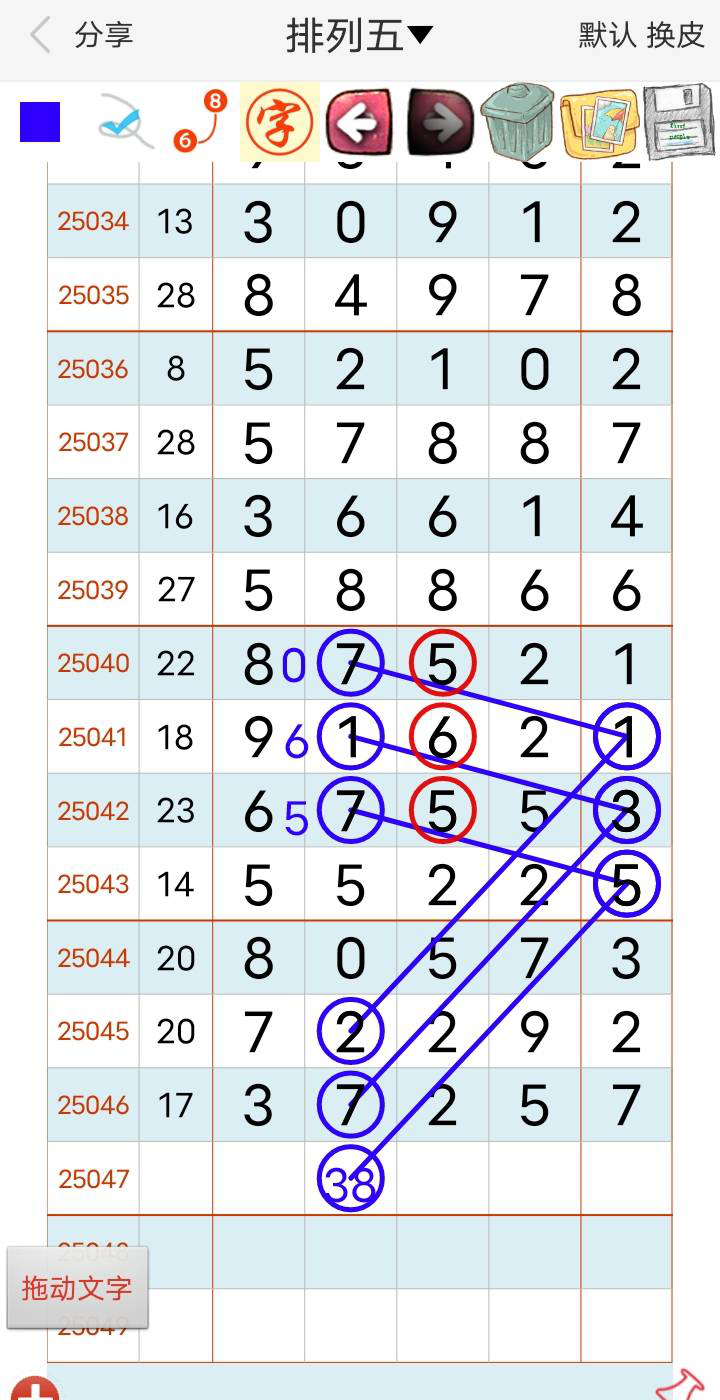Go back using the top-left arrow
720x1400 pixels.
[40, 37]
